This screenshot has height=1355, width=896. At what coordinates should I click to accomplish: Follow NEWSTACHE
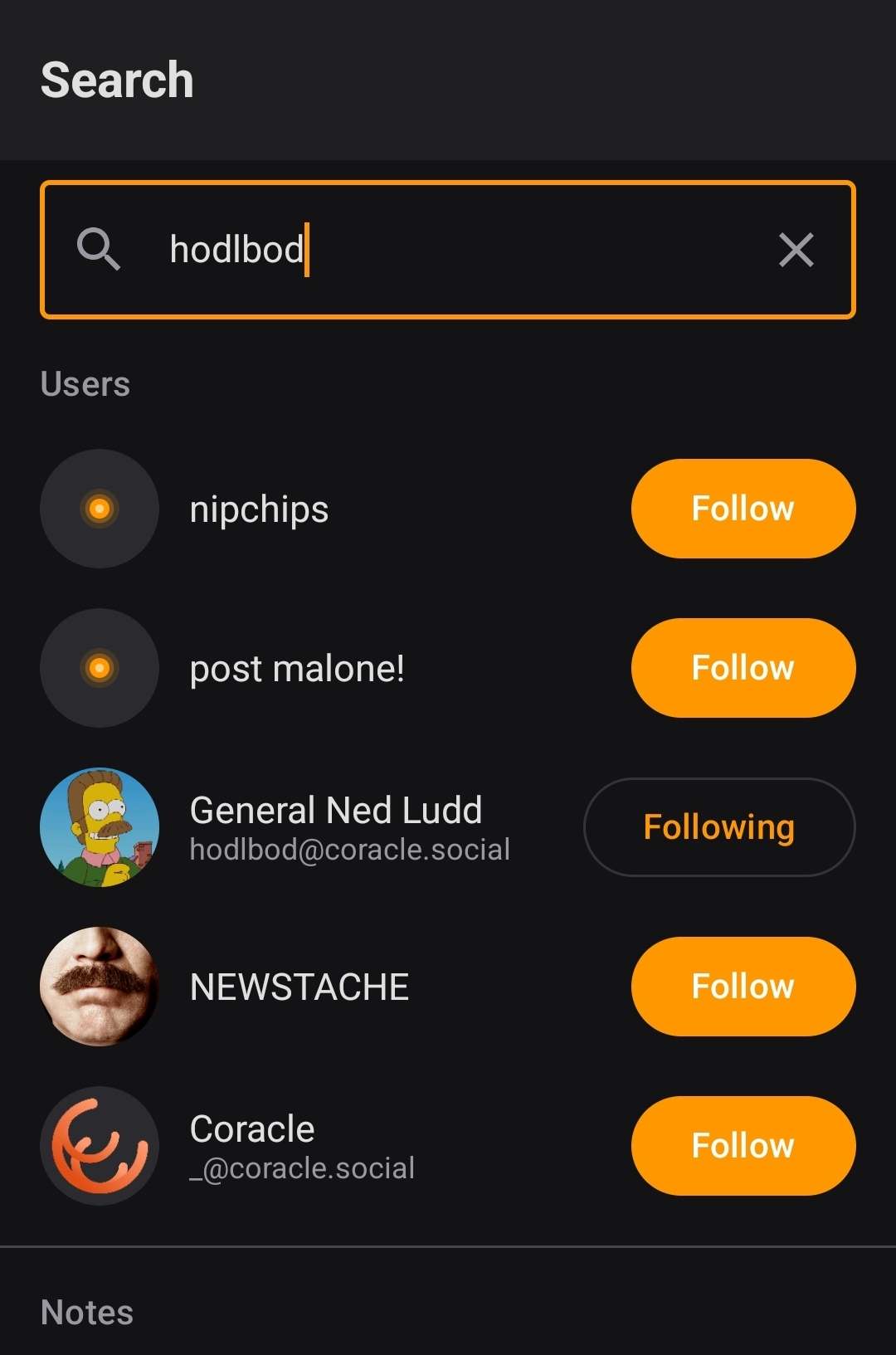pyautogui.click(x=743, y=987)
